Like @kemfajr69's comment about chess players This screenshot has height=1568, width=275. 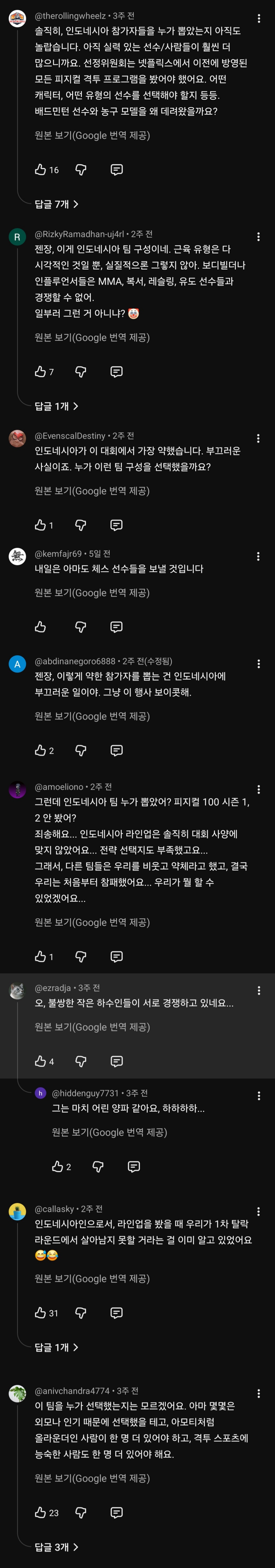(41, 626)
